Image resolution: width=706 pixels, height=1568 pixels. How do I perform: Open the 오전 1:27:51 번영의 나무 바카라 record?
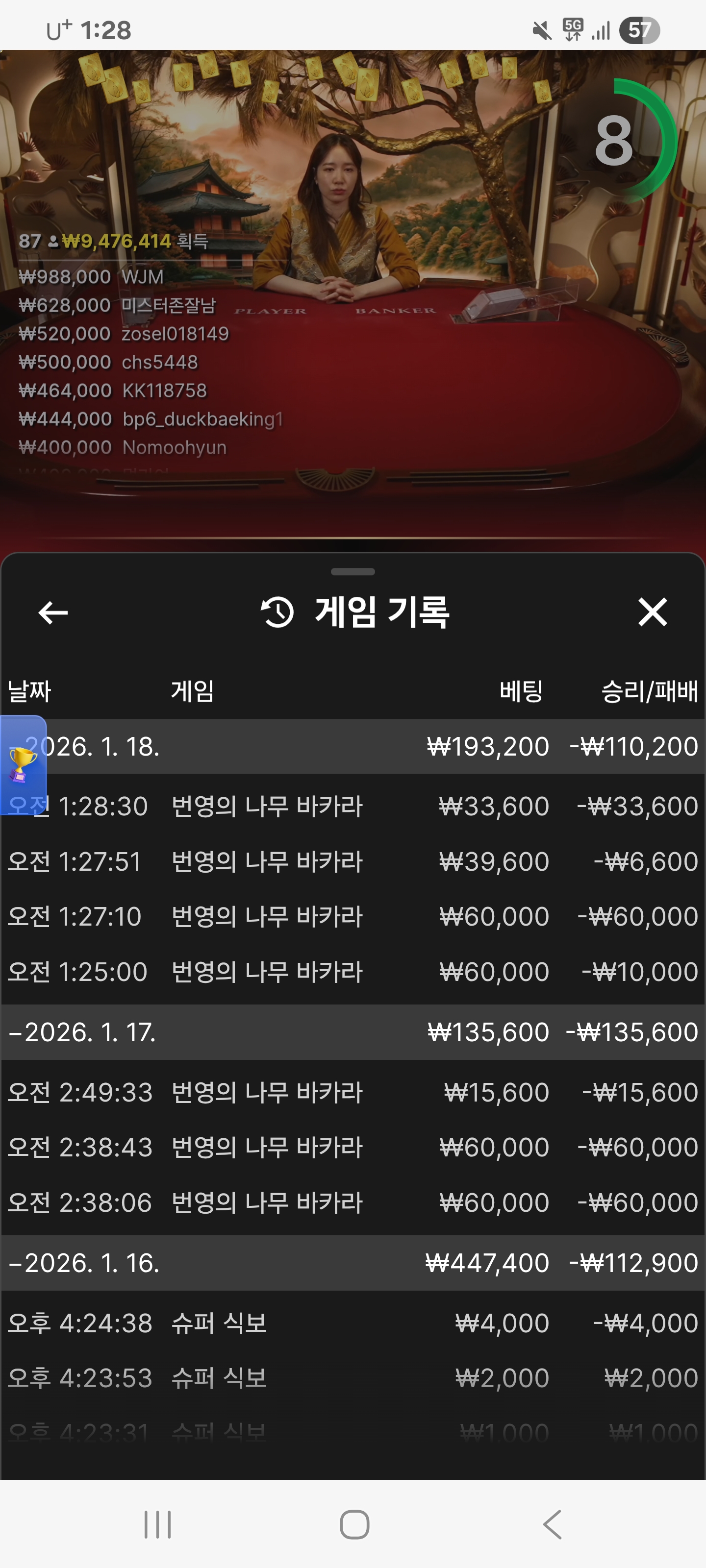[x=353, y=861]
